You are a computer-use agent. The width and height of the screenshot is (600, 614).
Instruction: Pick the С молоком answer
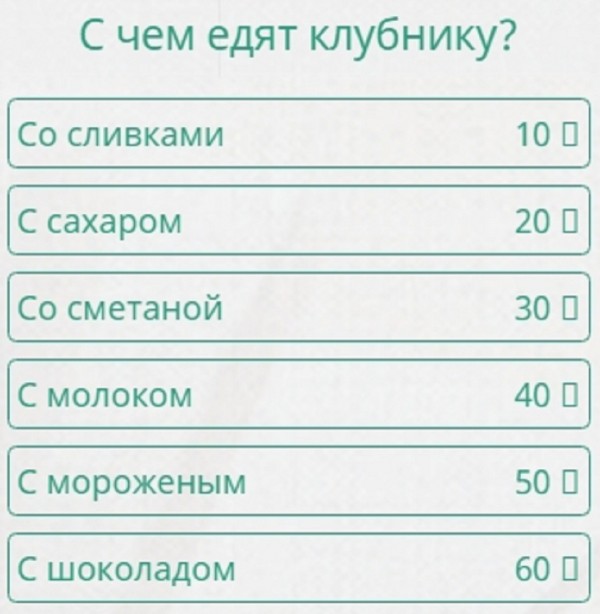point(299,395)
